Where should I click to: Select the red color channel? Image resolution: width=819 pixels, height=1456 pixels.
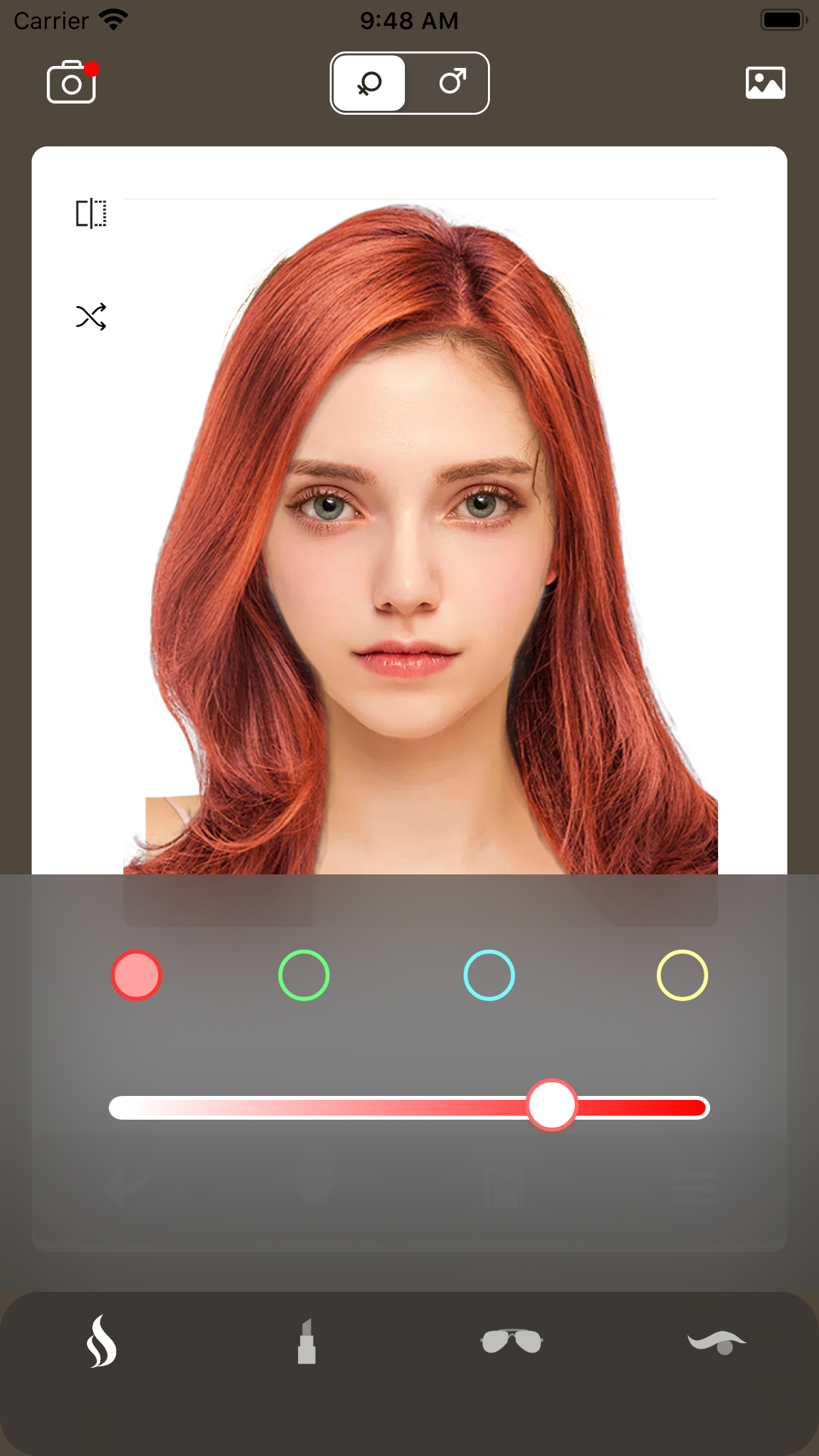coord(136,975)
